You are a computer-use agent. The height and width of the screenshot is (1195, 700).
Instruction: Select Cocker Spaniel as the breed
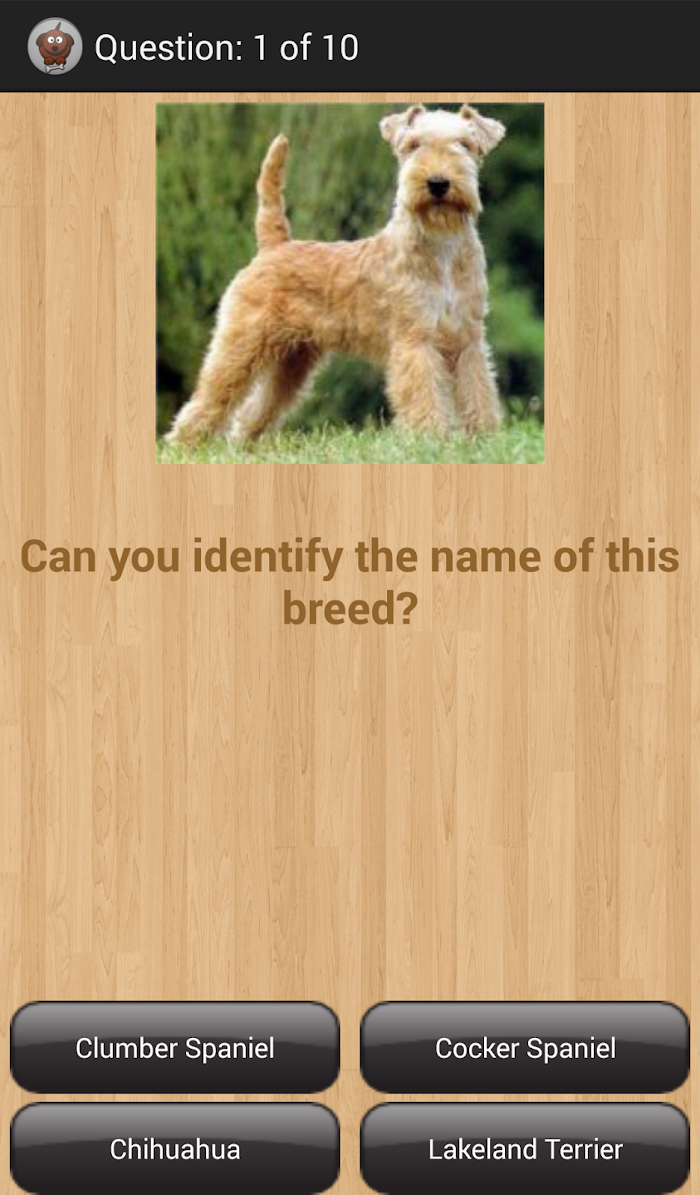(525, 1047)
